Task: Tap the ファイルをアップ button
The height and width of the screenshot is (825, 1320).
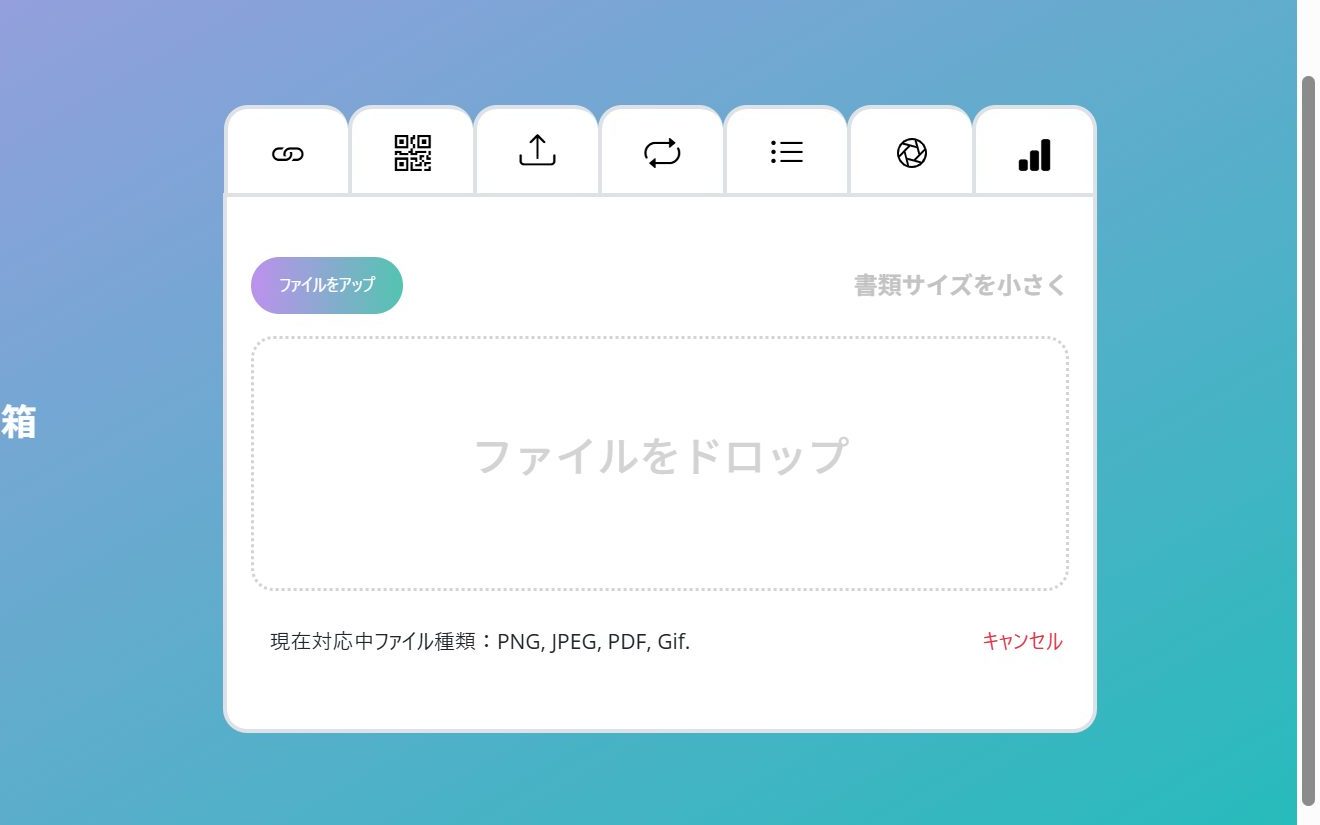Action: [327, 285]
